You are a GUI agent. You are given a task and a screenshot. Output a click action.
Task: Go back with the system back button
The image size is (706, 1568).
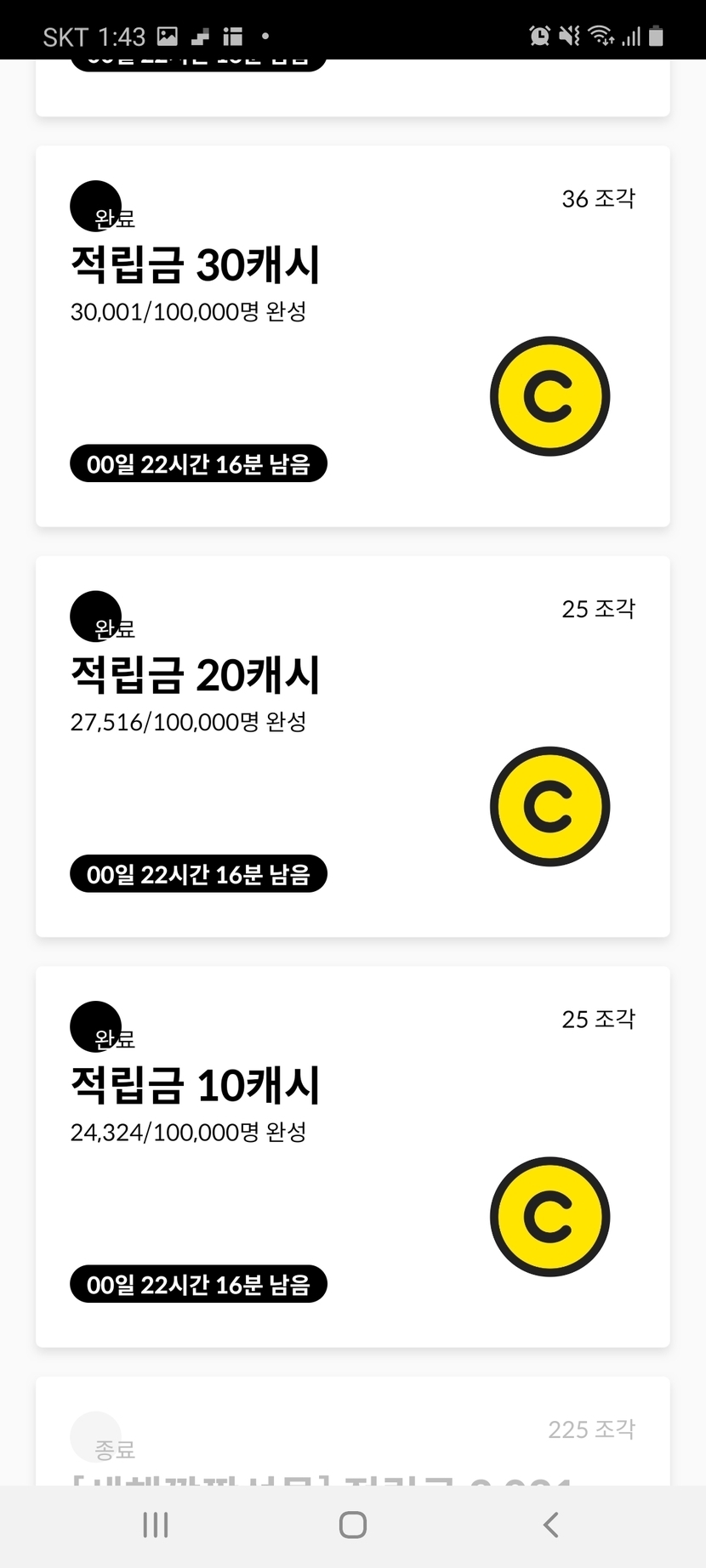pos(550,1525)
